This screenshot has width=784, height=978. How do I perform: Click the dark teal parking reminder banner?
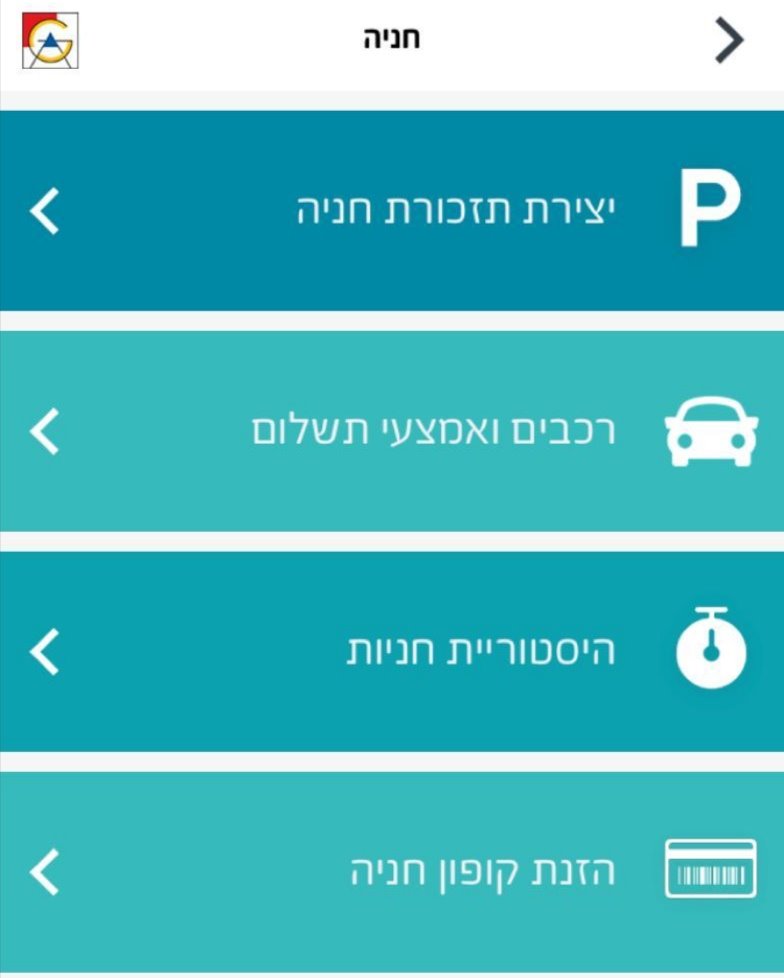tap(392, 210)
